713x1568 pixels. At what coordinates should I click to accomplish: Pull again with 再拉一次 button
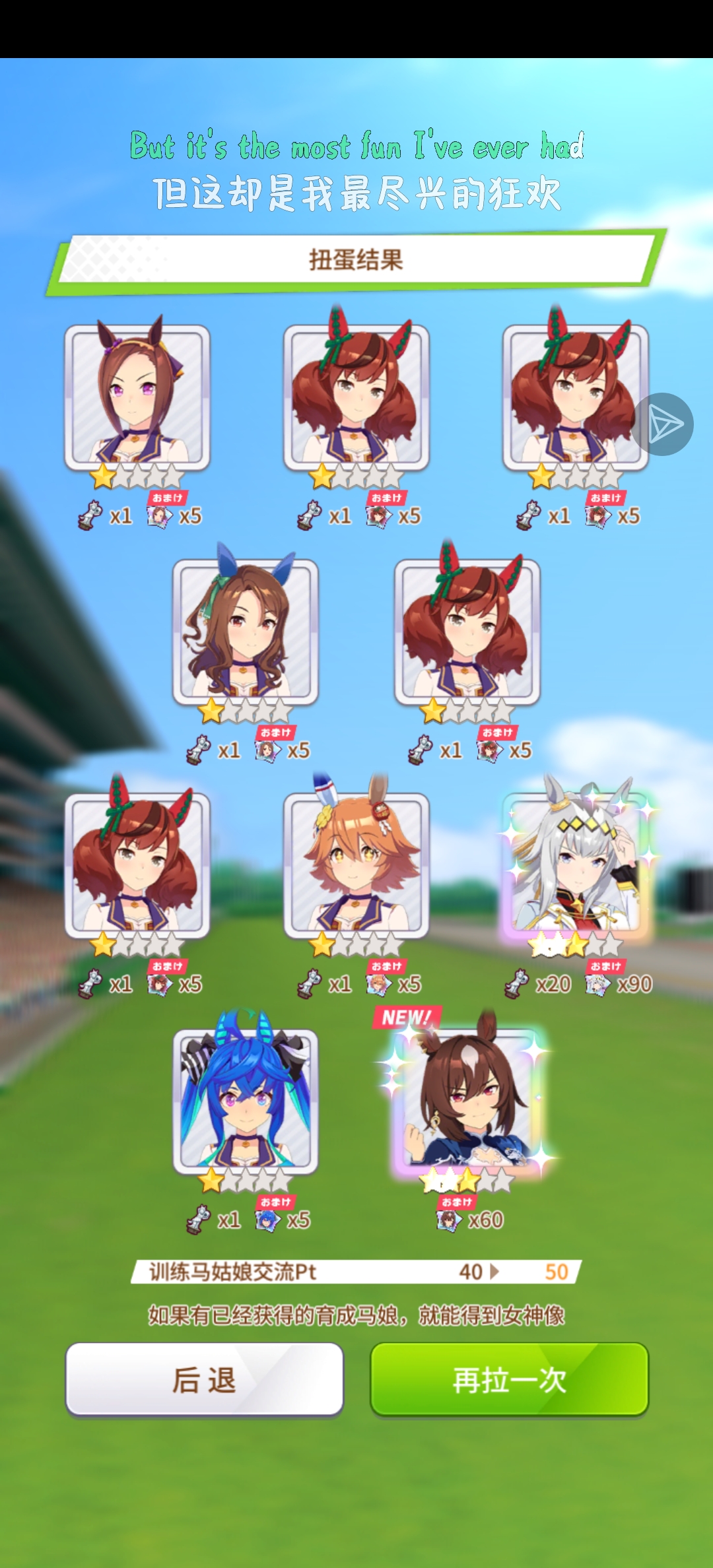click(x=509, y=1379)
